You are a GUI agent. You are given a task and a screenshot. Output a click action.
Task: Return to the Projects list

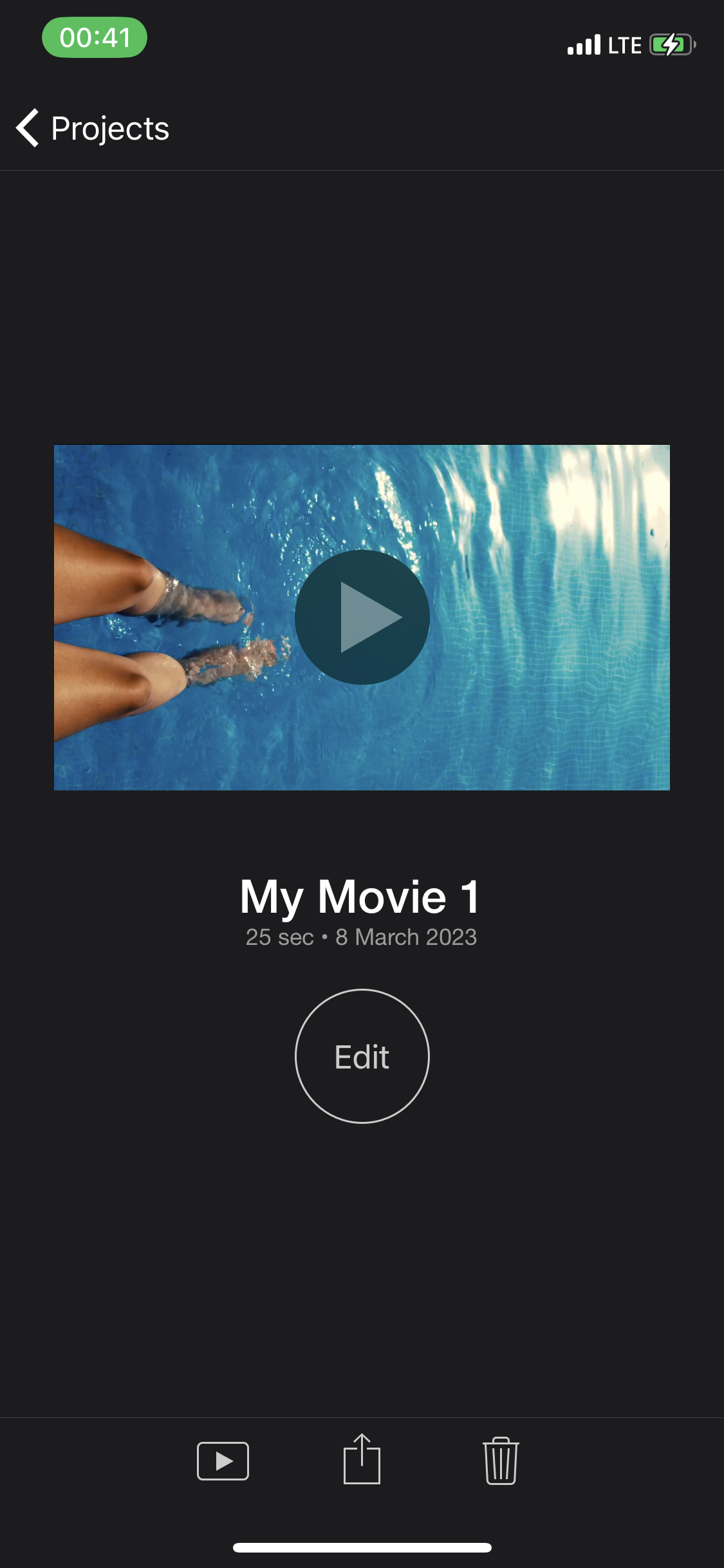pos(90,128)
